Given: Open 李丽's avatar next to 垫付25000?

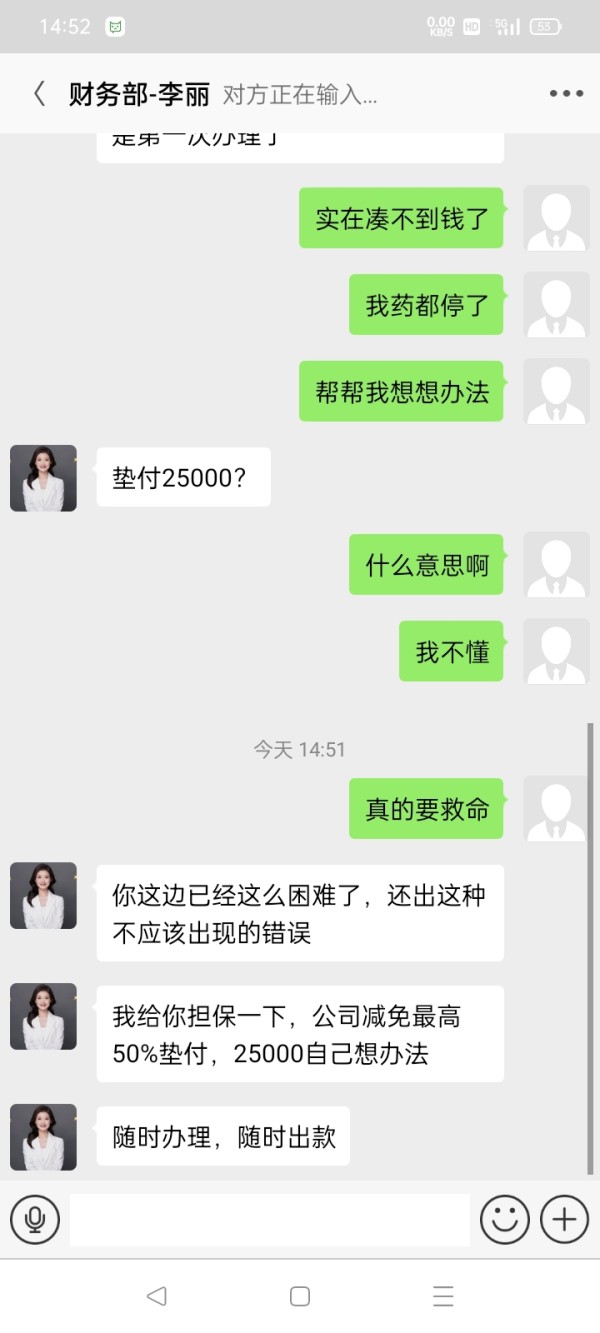Looking at the screenshot, I should (x=43, y=478).
